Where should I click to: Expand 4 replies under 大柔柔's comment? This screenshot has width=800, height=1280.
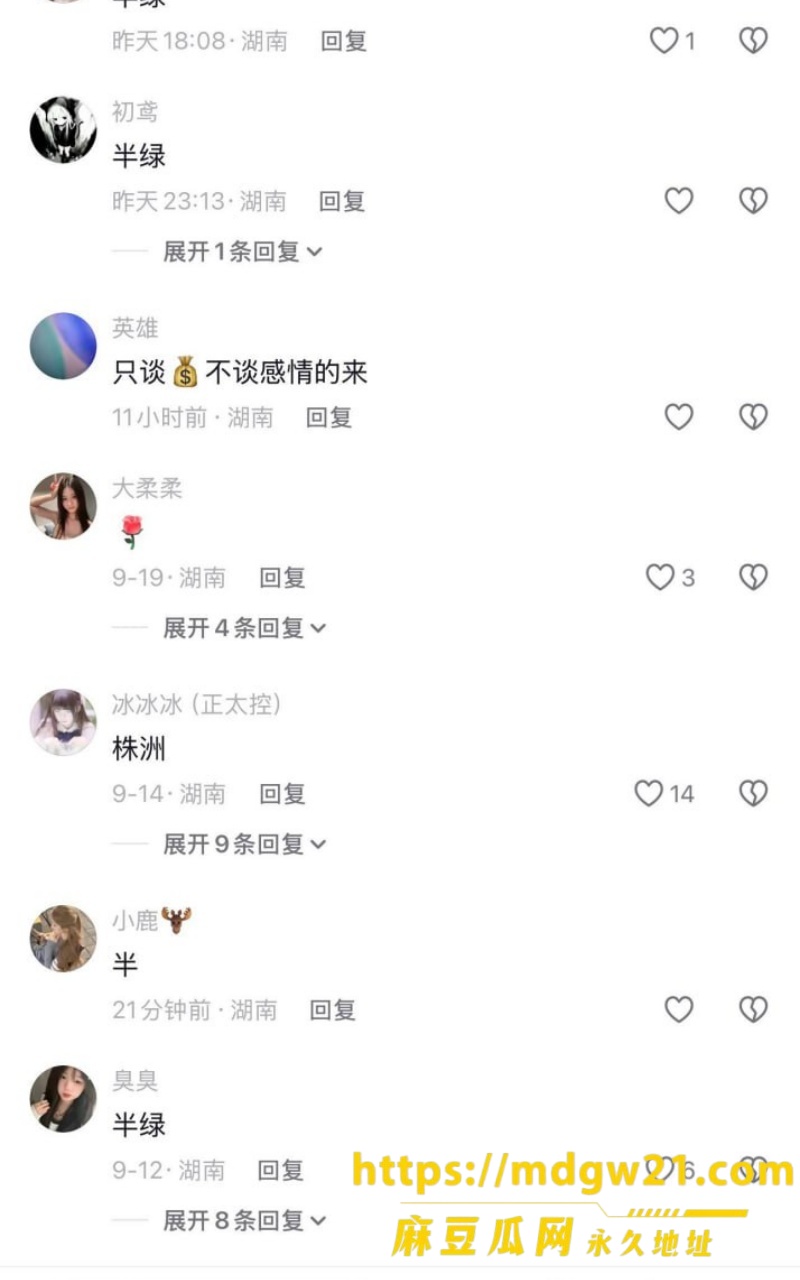pos(245,628)
